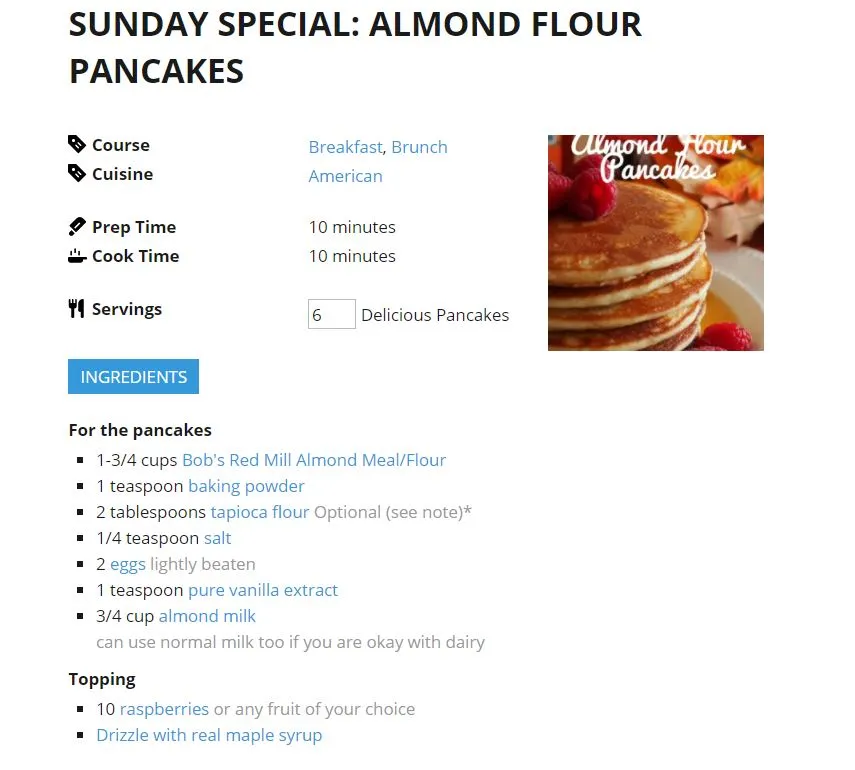
Task: Edit the servings number field
Action: point(331,315)
